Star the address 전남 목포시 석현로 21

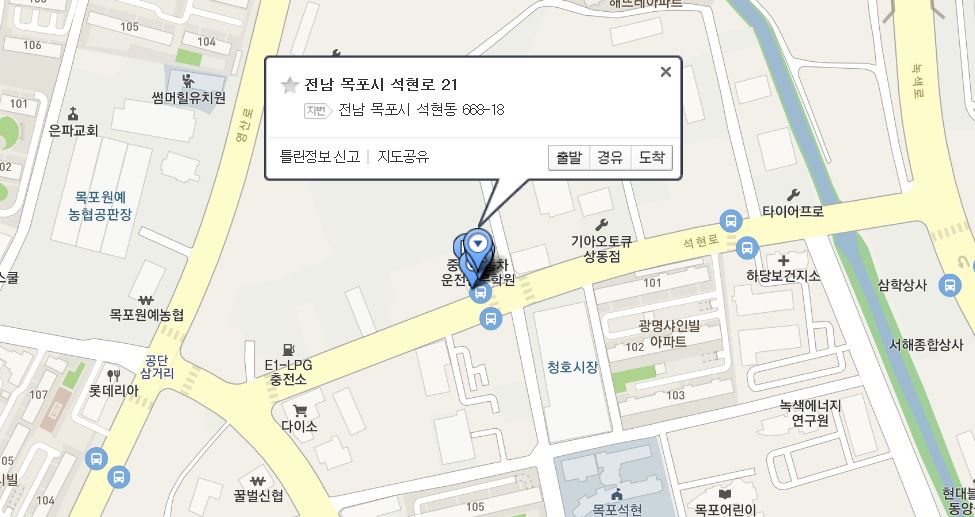tap(290, 85)
